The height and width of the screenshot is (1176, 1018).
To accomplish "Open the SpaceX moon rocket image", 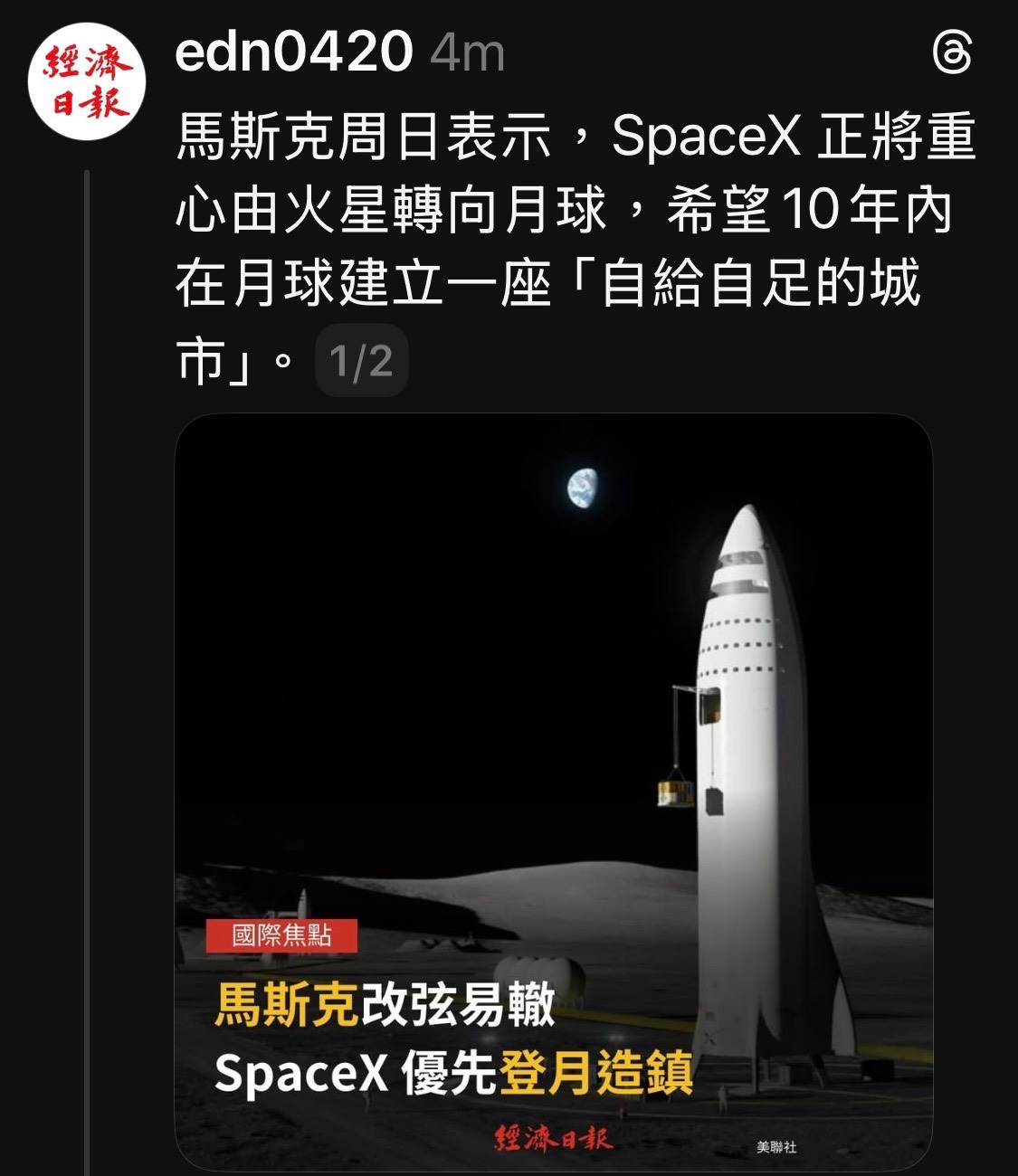I will [553, 791].
